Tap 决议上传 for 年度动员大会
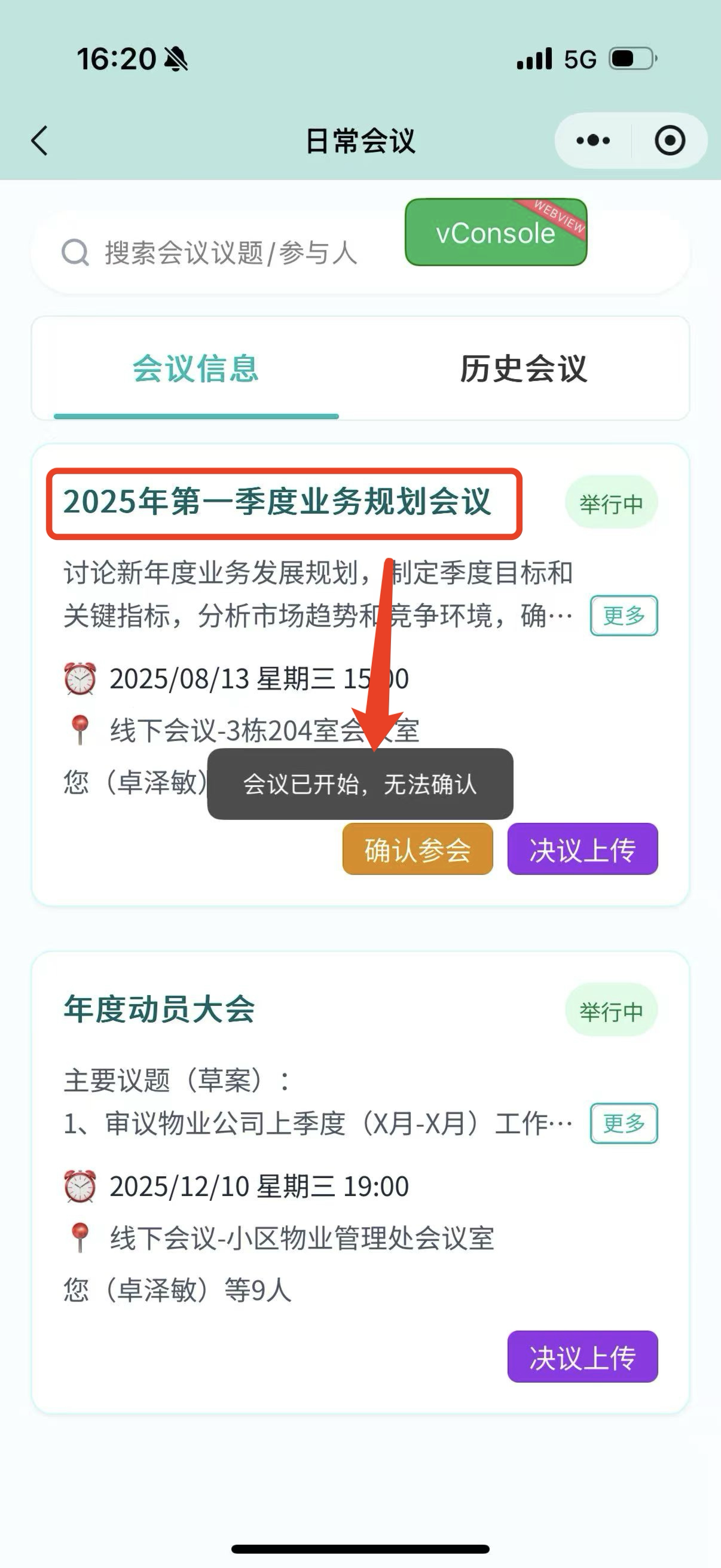 [582, 1357]
